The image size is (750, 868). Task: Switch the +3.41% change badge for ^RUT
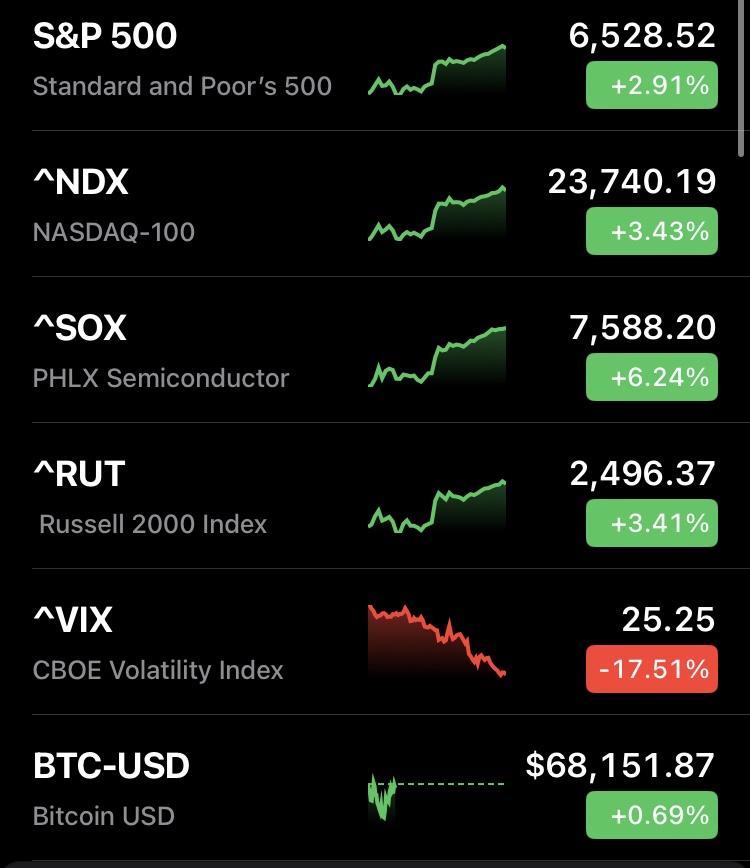651,524
